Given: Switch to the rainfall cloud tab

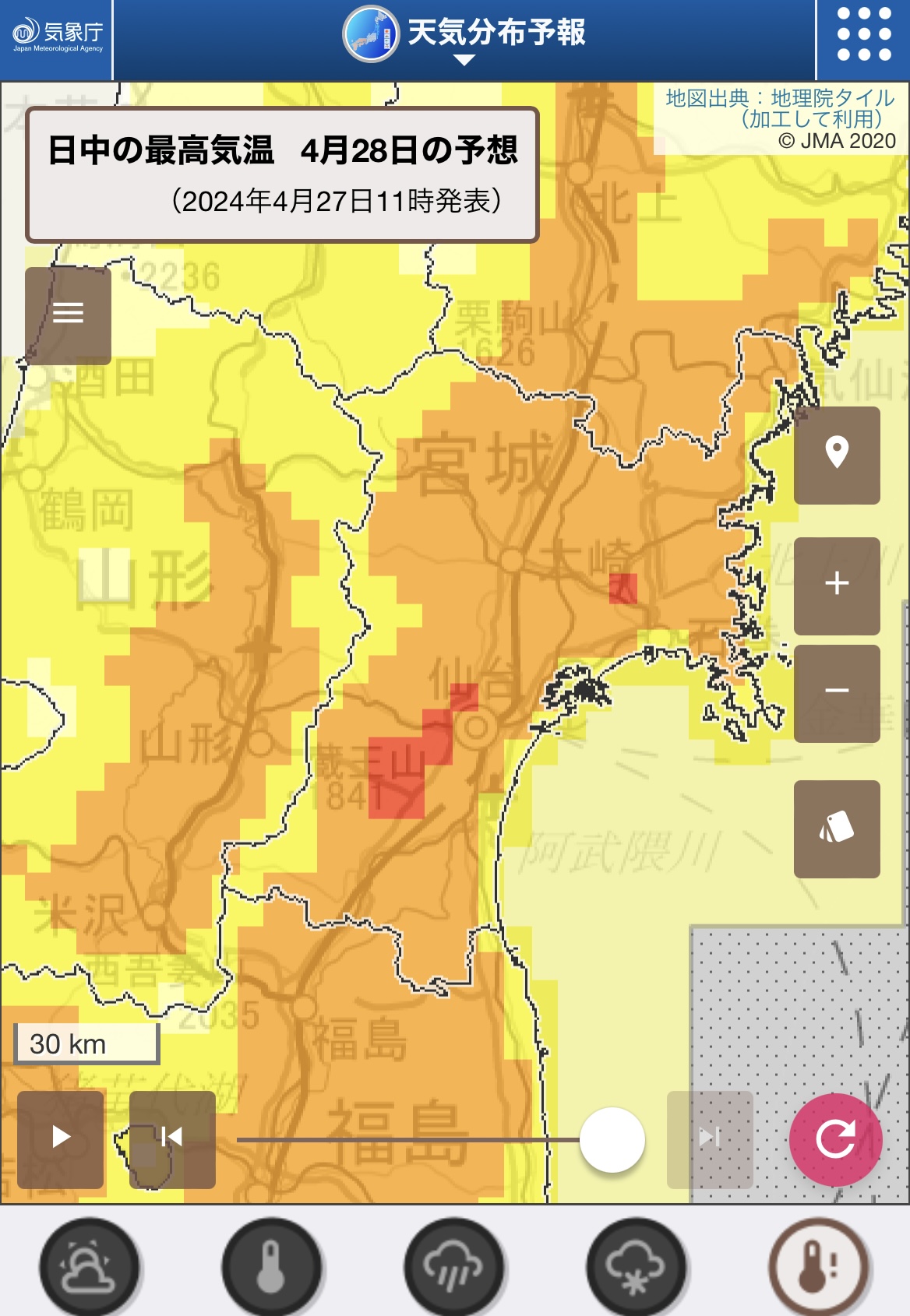Looking at the screenshot, I should 453,1267.
